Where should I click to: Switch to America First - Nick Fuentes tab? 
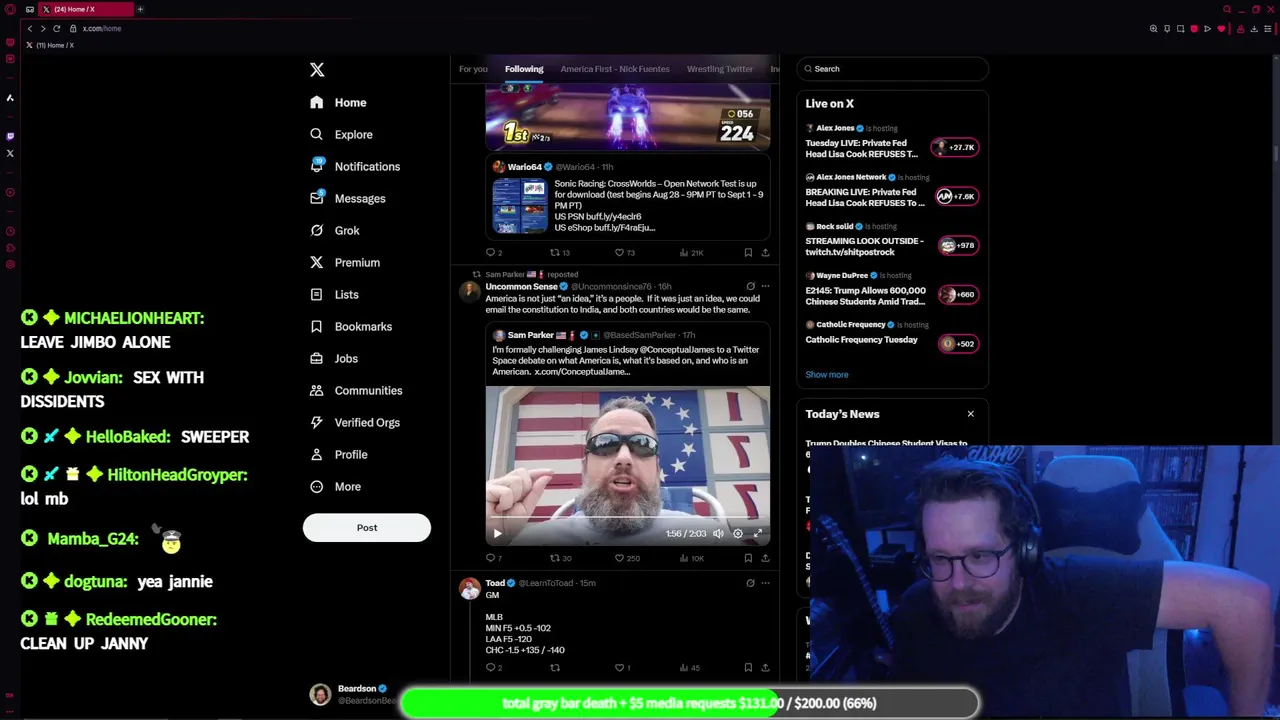614,69
